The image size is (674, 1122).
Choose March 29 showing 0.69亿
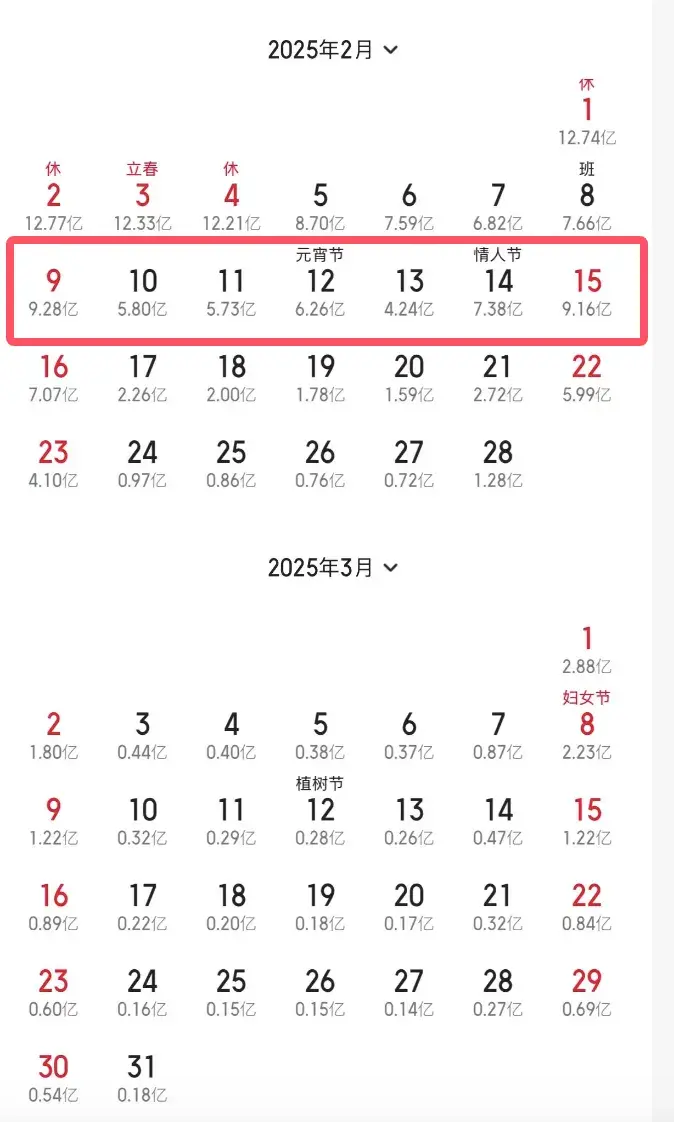(587, 983)
